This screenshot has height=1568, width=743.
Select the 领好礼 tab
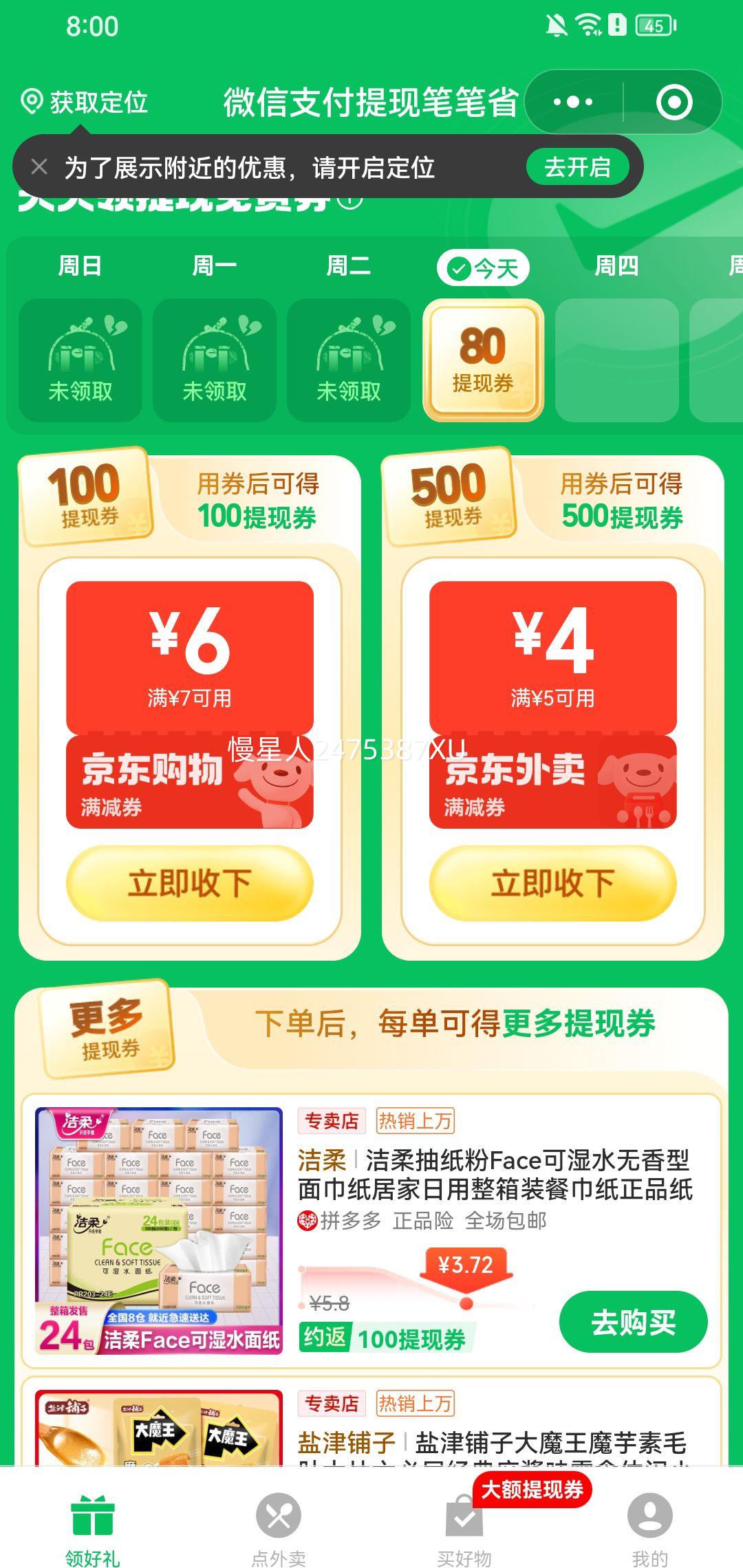point(93,1528)
